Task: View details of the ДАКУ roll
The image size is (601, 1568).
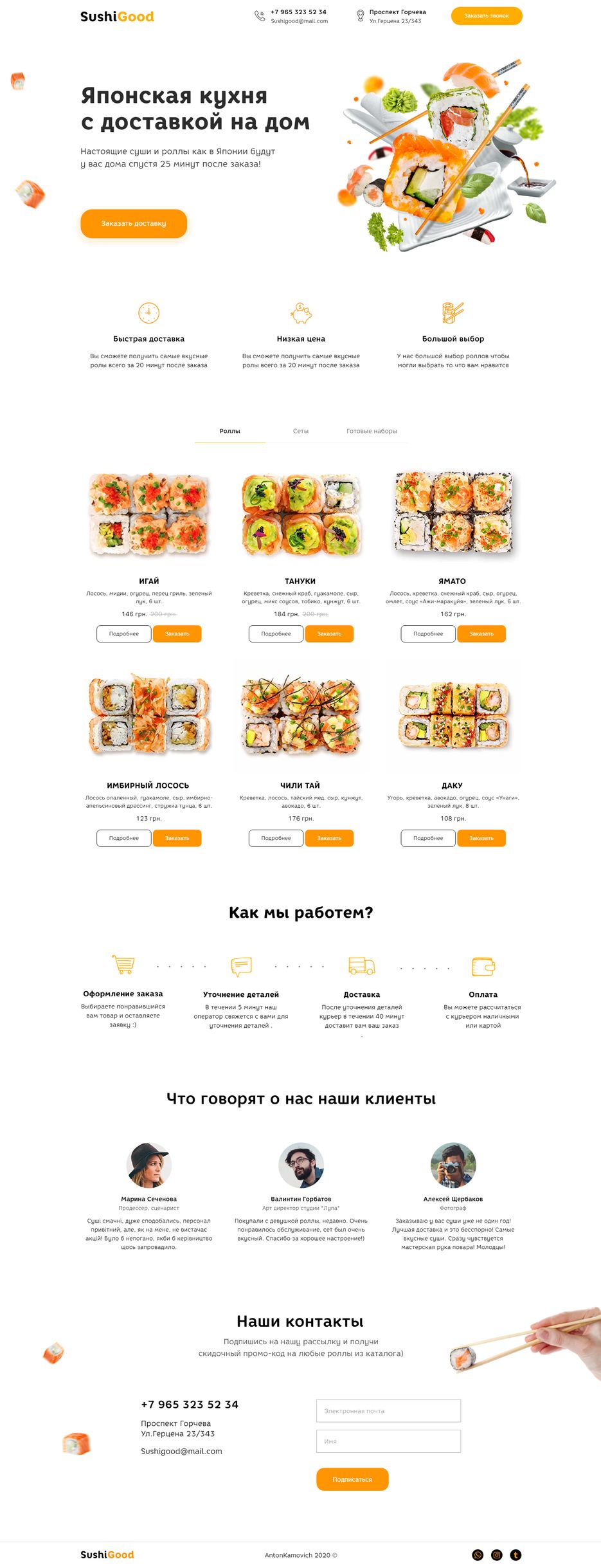Action: [428, 838]
